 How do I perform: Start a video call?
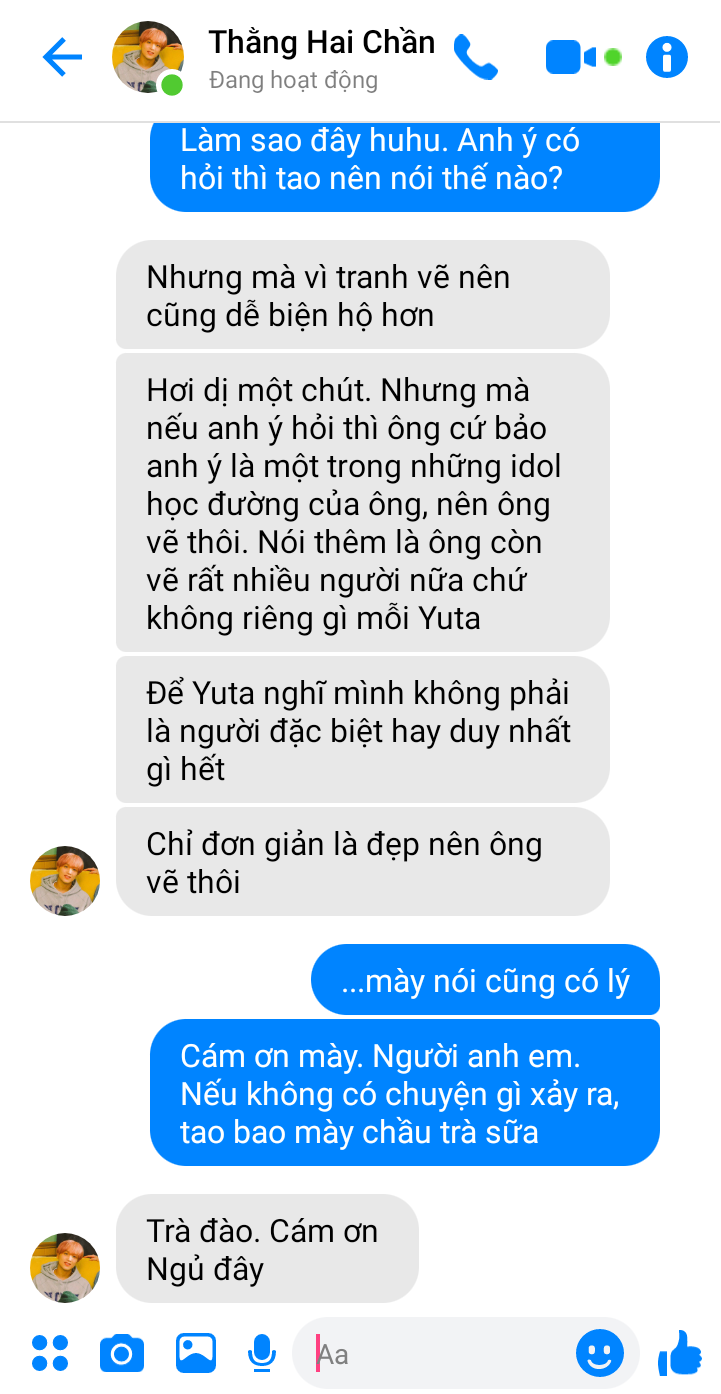click(570, 57)
